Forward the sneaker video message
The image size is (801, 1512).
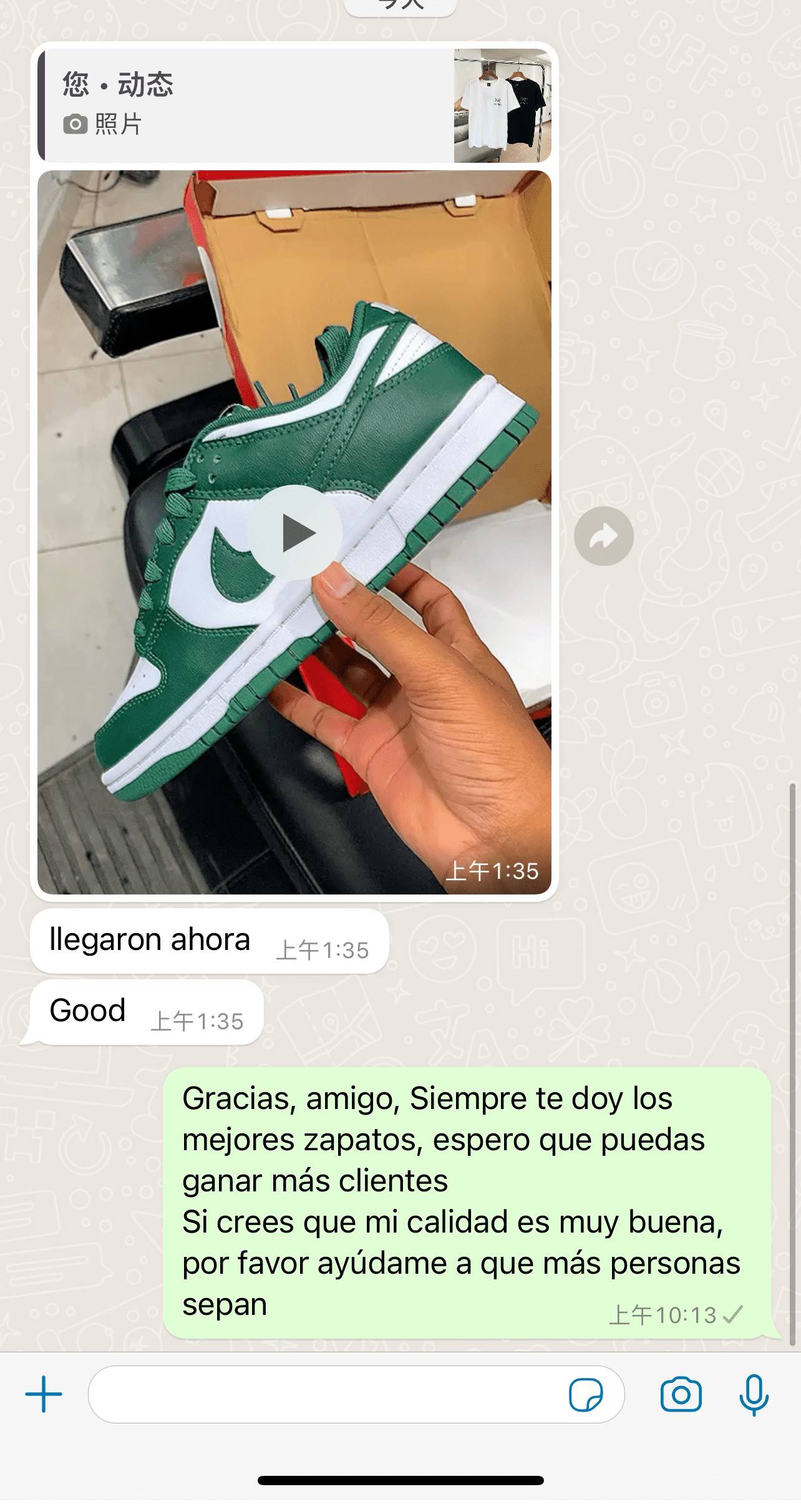603,536
